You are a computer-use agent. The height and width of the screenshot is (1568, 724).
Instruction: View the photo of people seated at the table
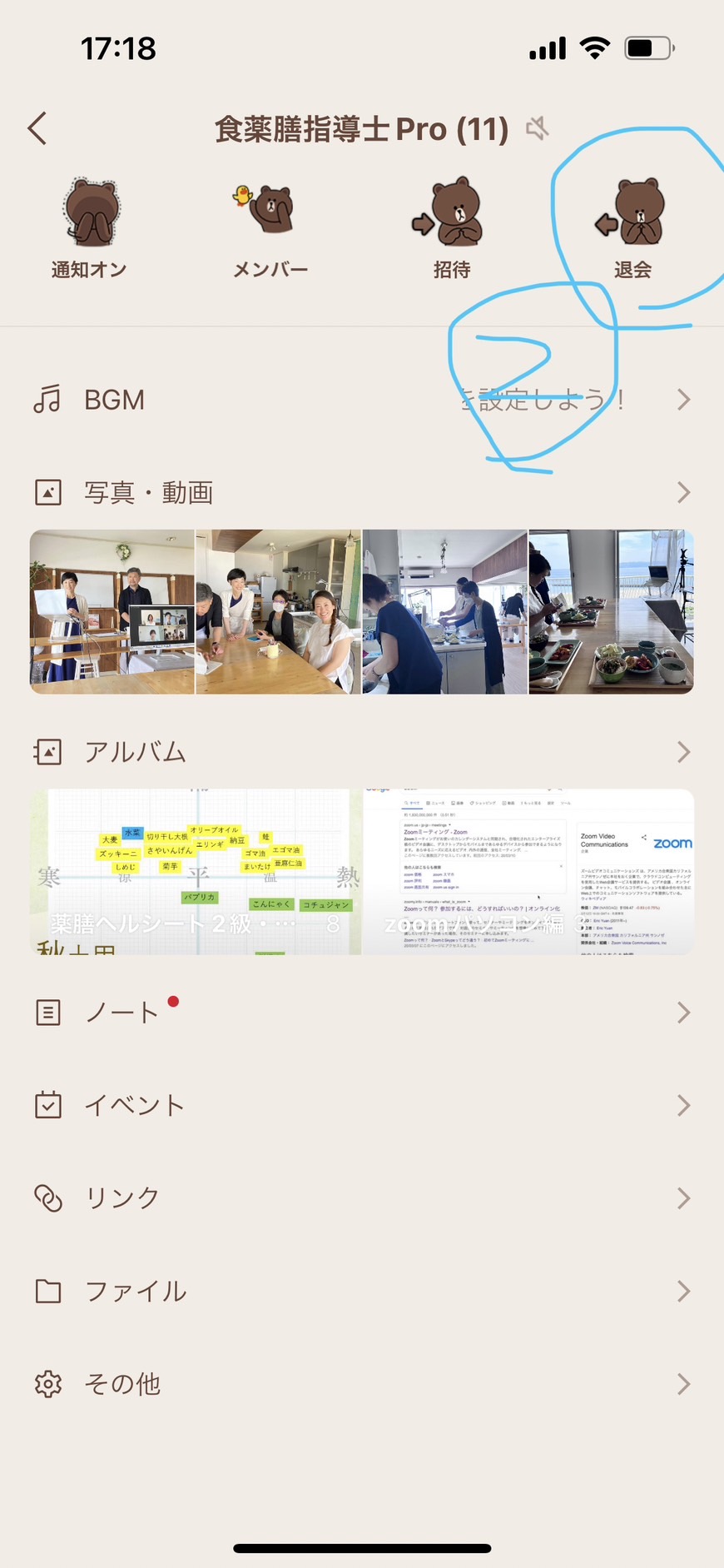pos(279,612)
